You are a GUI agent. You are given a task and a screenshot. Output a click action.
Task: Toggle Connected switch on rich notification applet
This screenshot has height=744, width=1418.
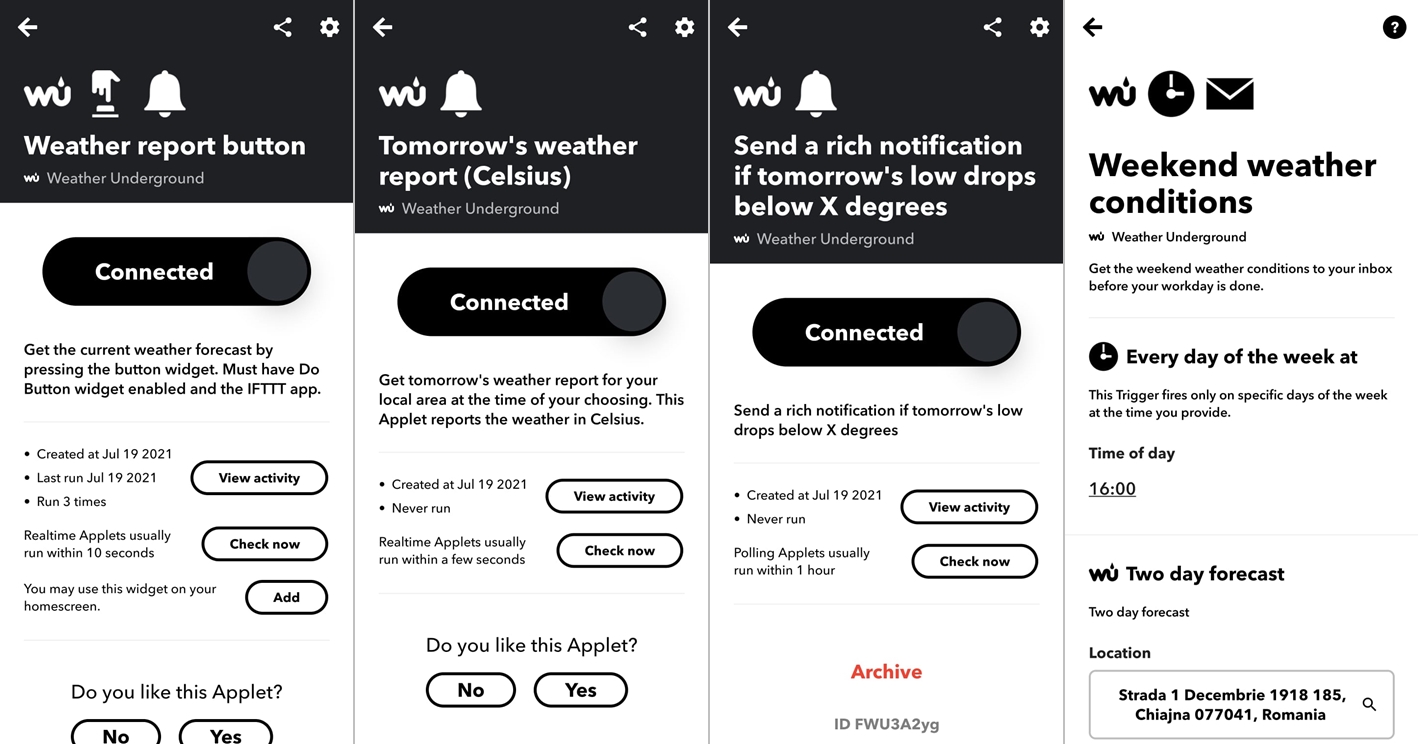pyautogui.click(x=887, y=332)
